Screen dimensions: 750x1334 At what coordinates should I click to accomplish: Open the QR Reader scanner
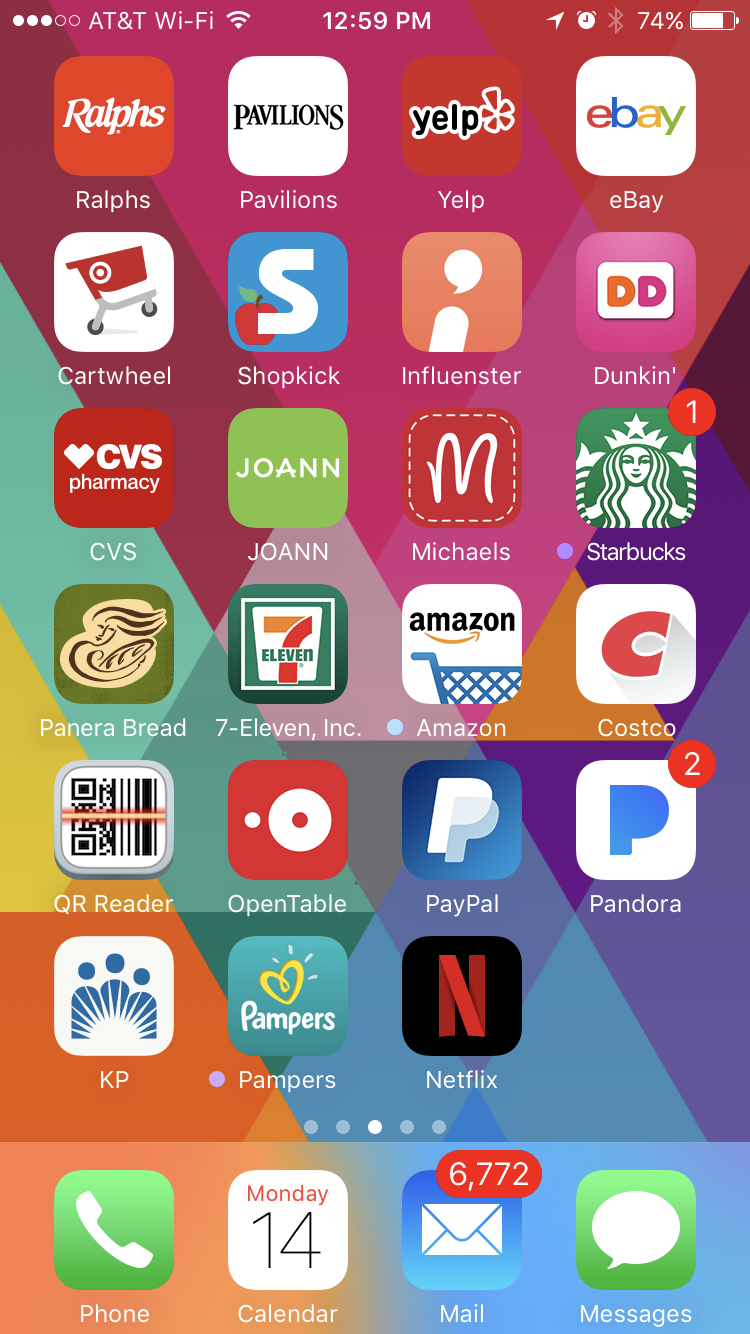pyautogui.click(x=114, y=820)
